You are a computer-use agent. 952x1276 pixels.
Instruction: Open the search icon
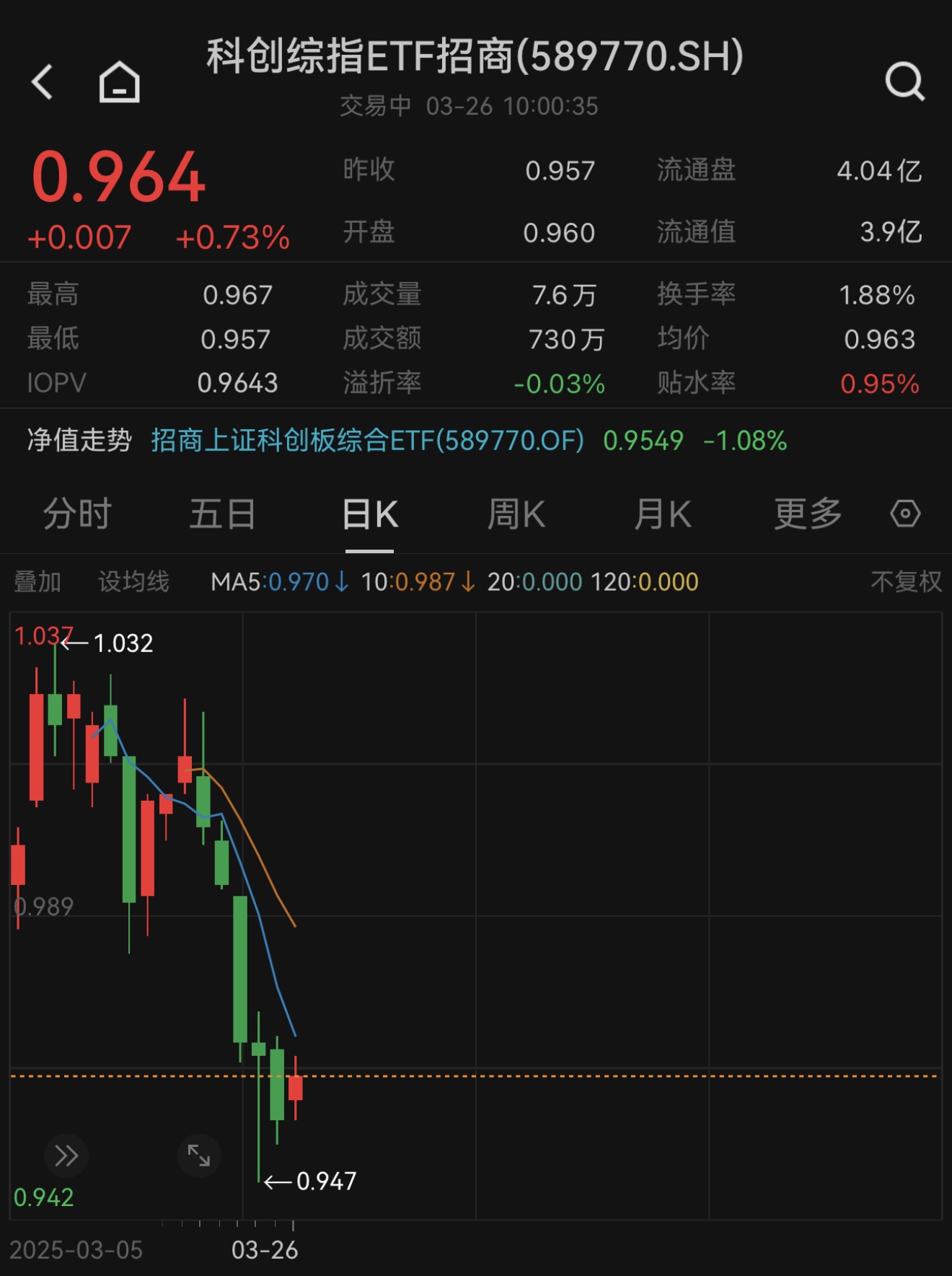pos(907,82)
